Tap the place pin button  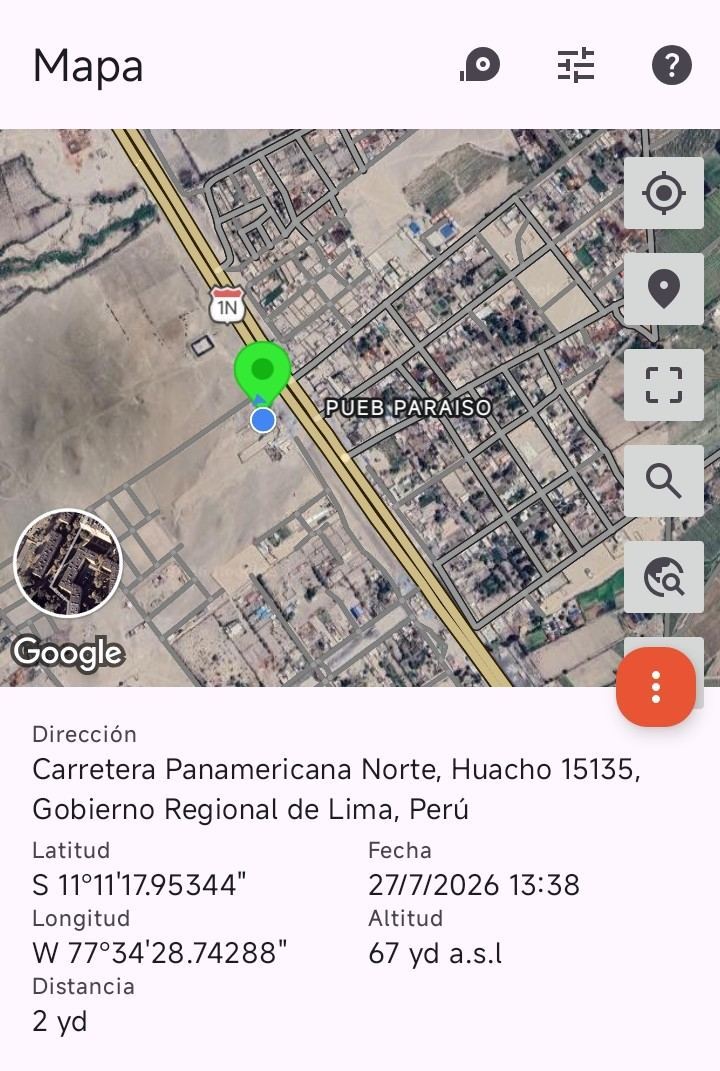663,289
